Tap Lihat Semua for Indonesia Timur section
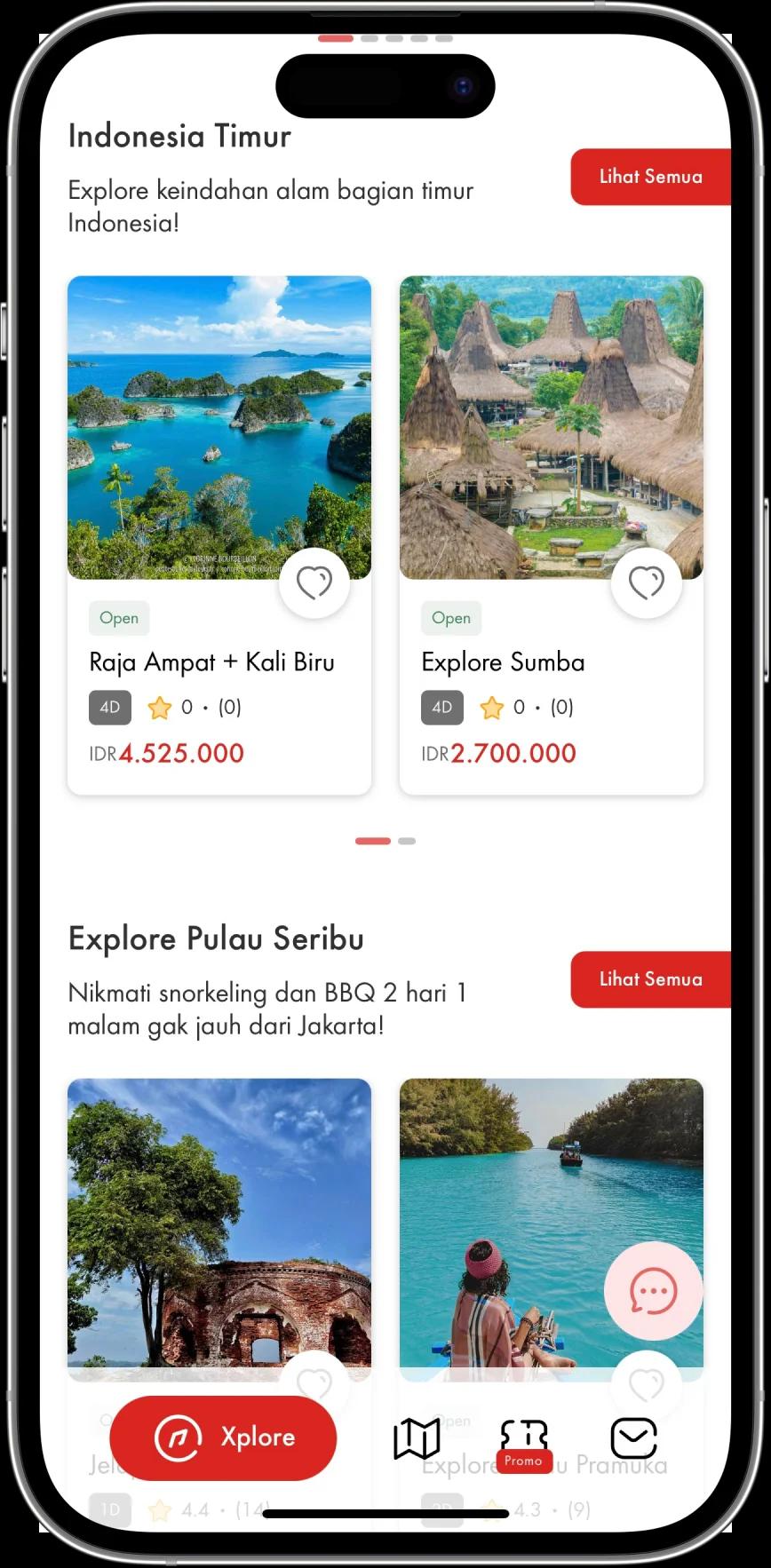Image resolution: width=771 pixels, height=1568 pixels. (x=651, y=177)
